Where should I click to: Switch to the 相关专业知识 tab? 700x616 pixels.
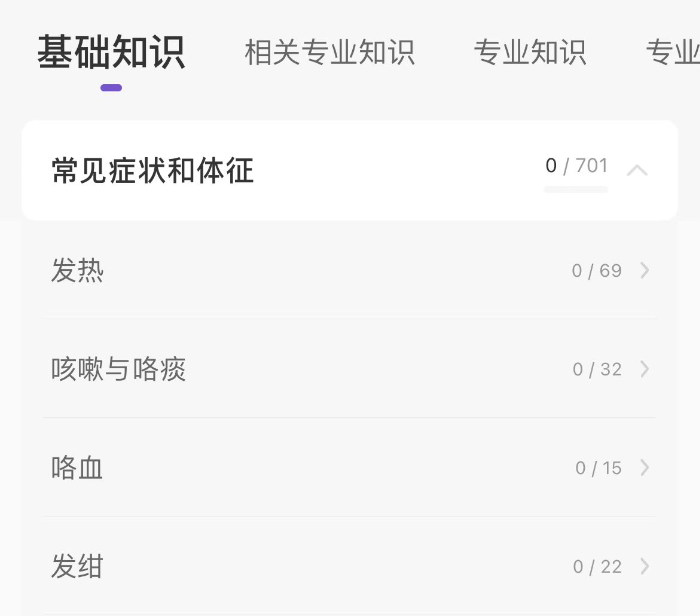tap(329, 52)
